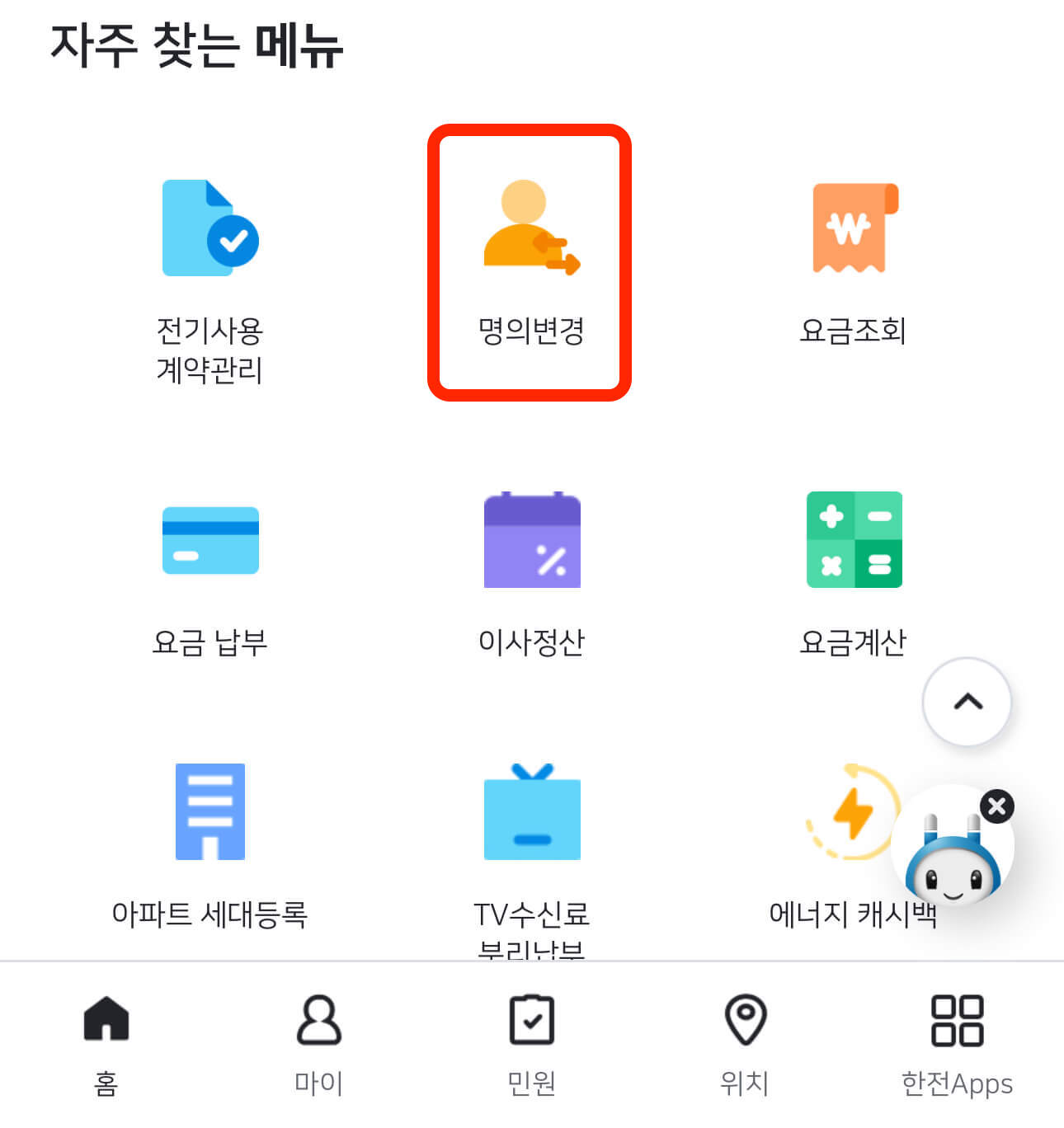Image resolution: width=1064 pixels, height=1128 pixels.
Task: Open the TV수신료 분리납부 TV icon
Action: (532, 812)
